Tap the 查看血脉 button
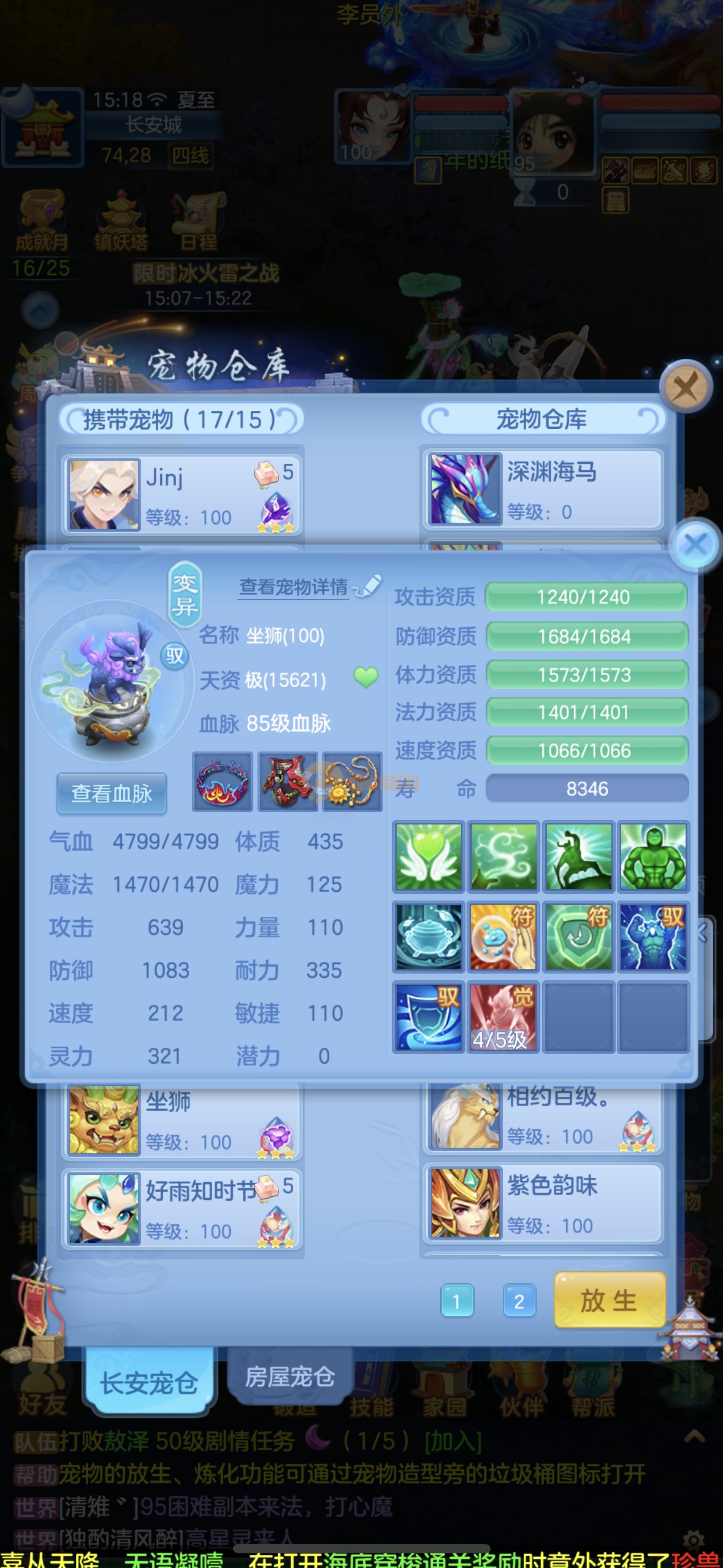The height and width of the screenshot is (1568, 723). click(x=112, y=793)
